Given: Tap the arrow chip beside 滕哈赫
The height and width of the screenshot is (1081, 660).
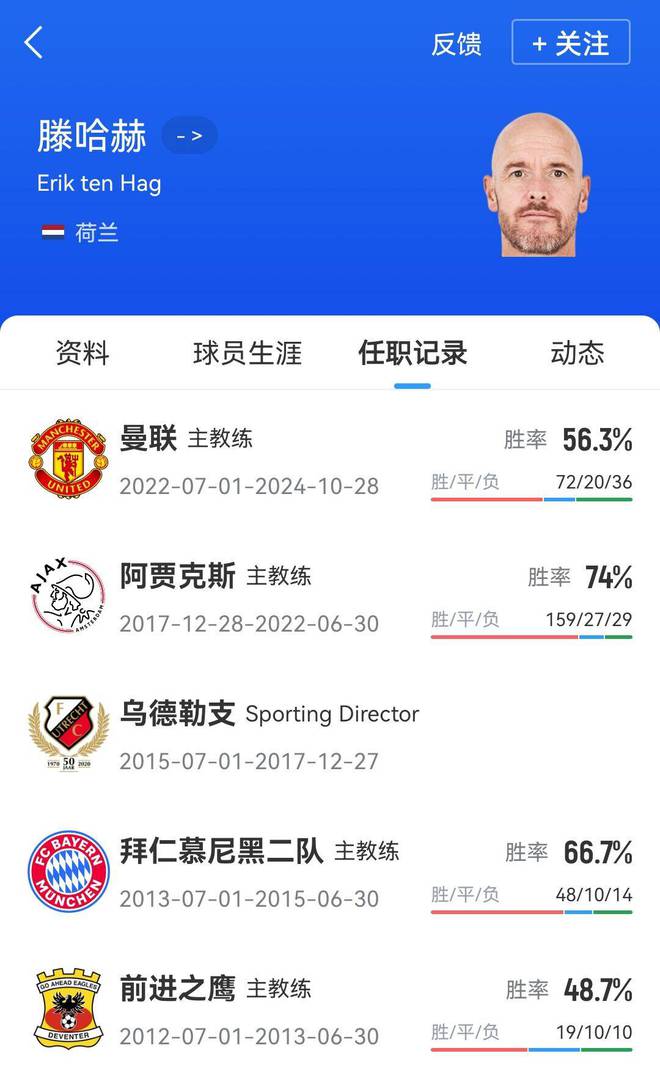Looking at the screenshot, I should coord(189,135).
